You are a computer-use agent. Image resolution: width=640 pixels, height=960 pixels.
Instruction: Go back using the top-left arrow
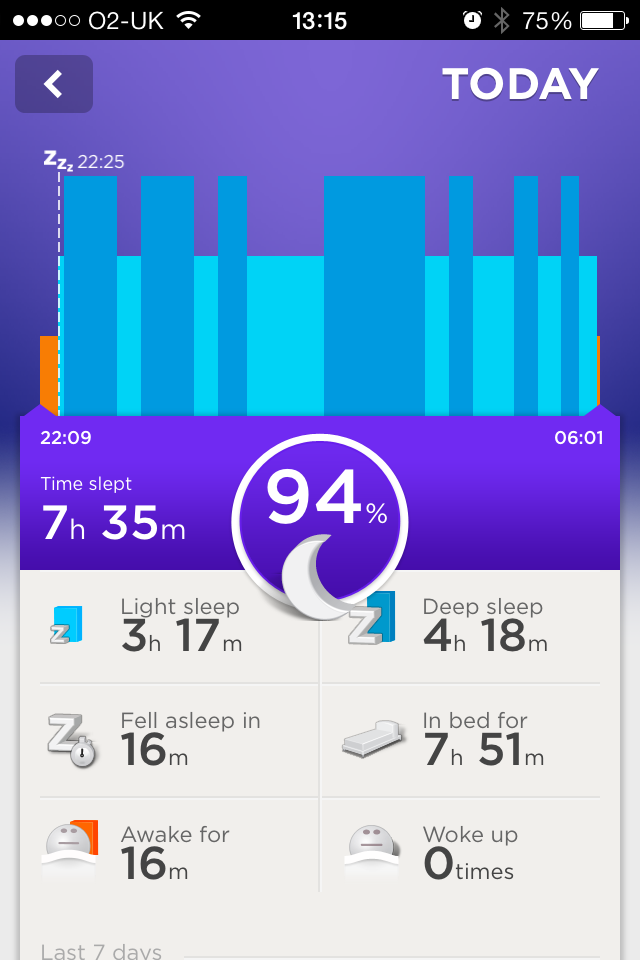point(54,84)
